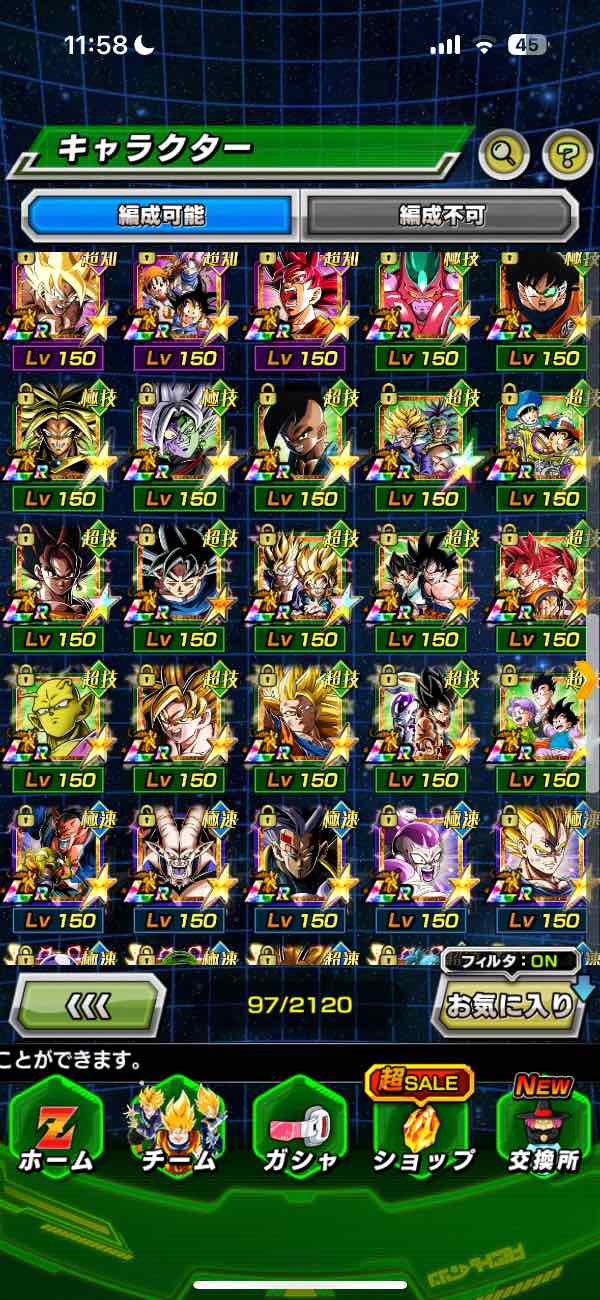Switch to the 編成可能 tab
This screenshot has width=600, height=1300.
(x=160, y=214)
